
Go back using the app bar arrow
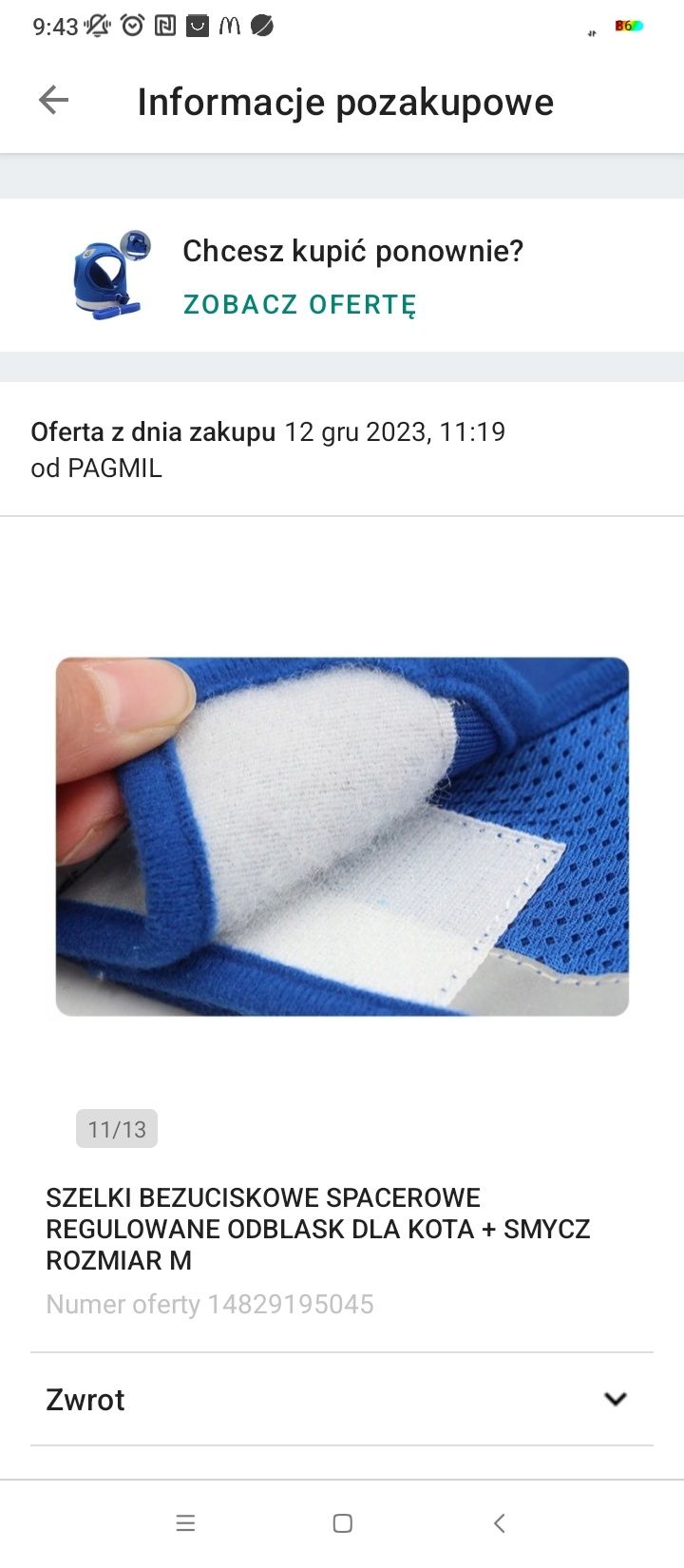(54, 100)
